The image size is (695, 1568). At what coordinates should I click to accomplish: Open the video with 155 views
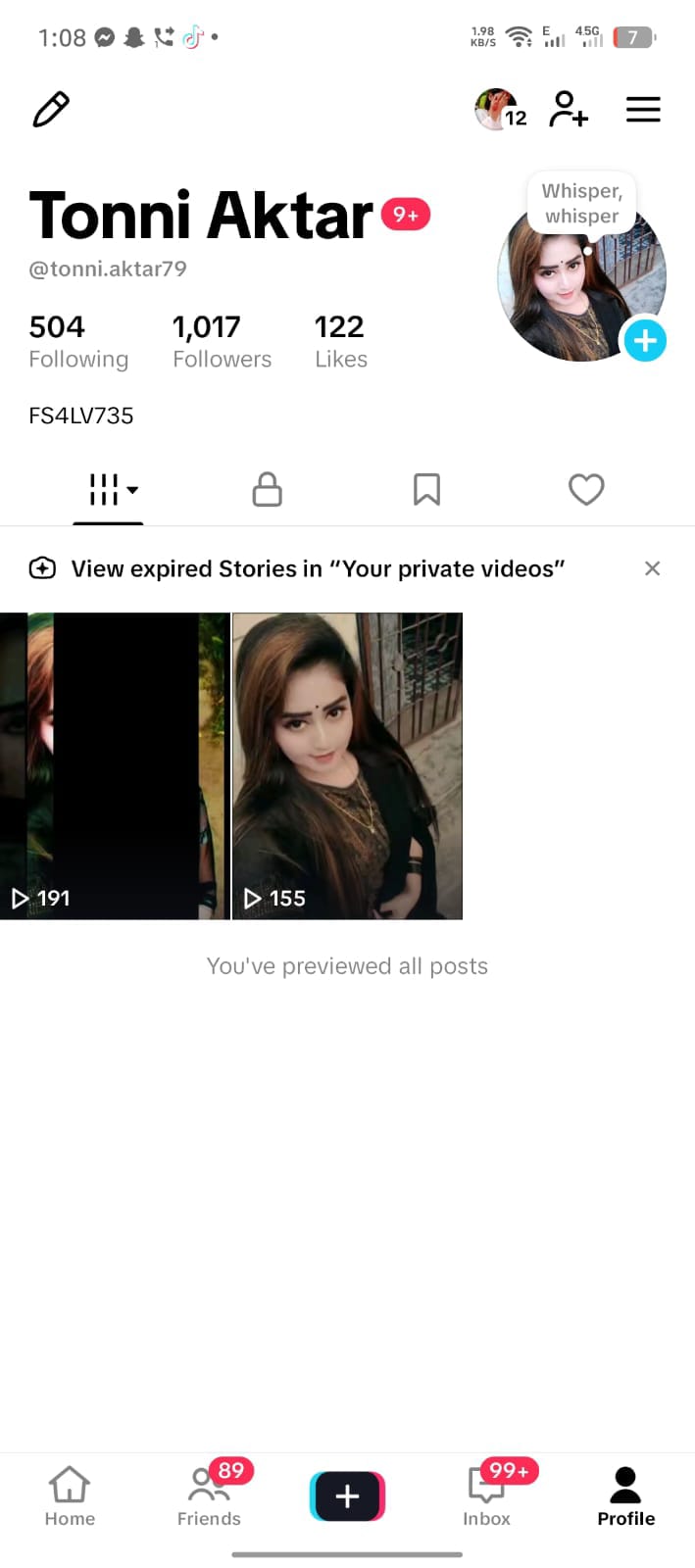[347, 766]
